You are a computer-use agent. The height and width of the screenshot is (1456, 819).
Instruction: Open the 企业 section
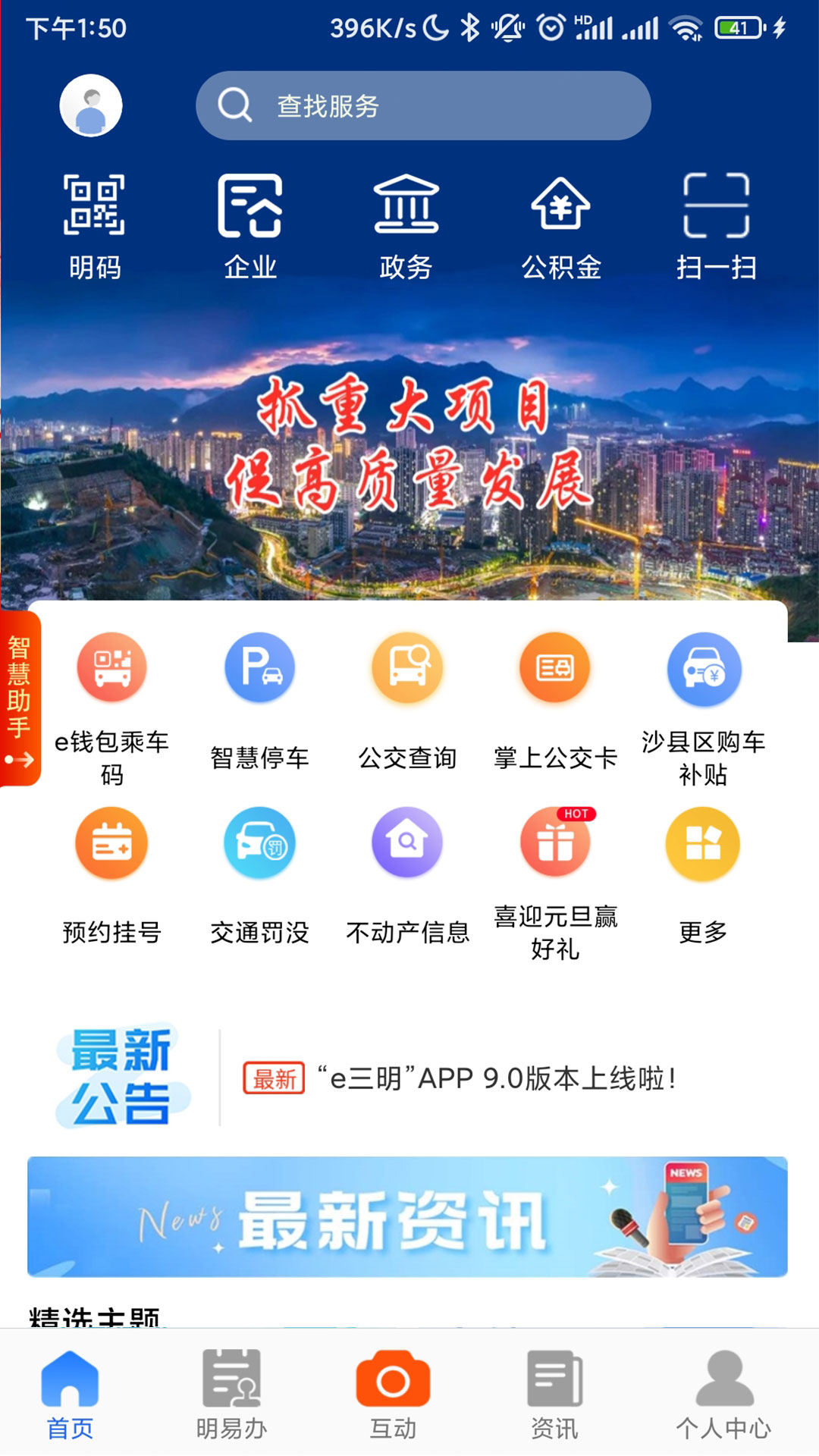[250, 226]
